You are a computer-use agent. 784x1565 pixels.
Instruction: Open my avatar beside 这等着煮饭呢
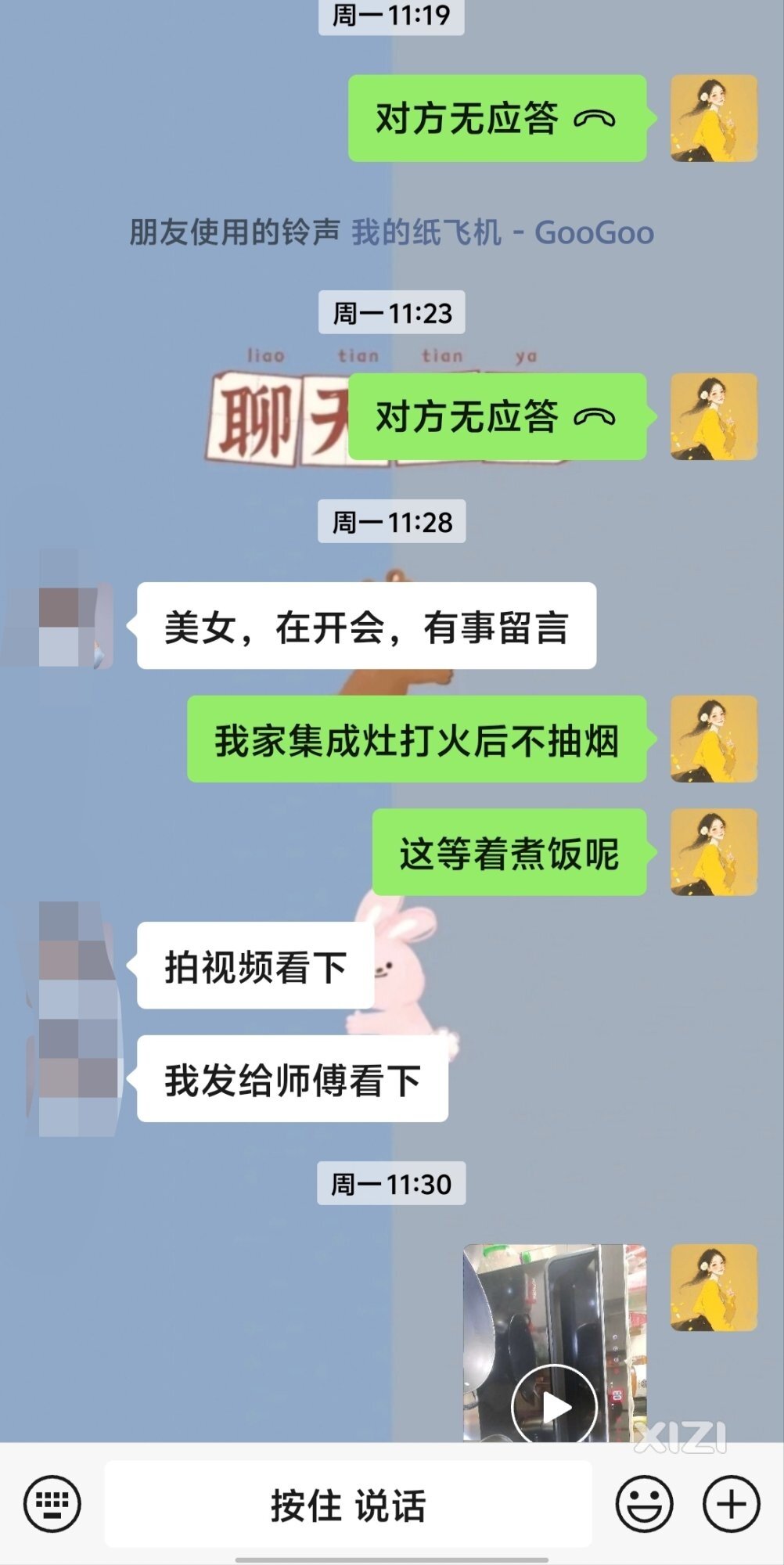714,852
